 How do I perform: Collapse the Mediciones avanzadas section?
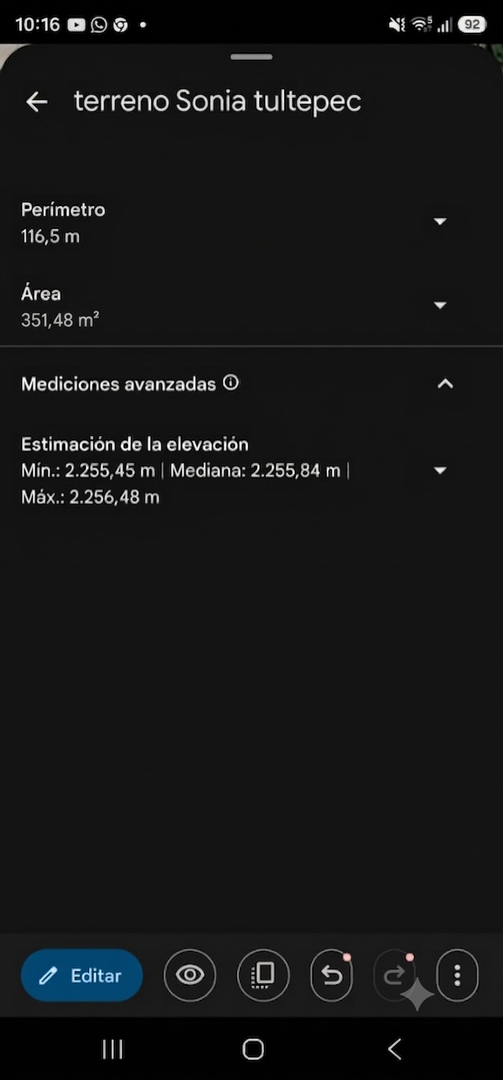pyautogui.click(x=445, y=384)
